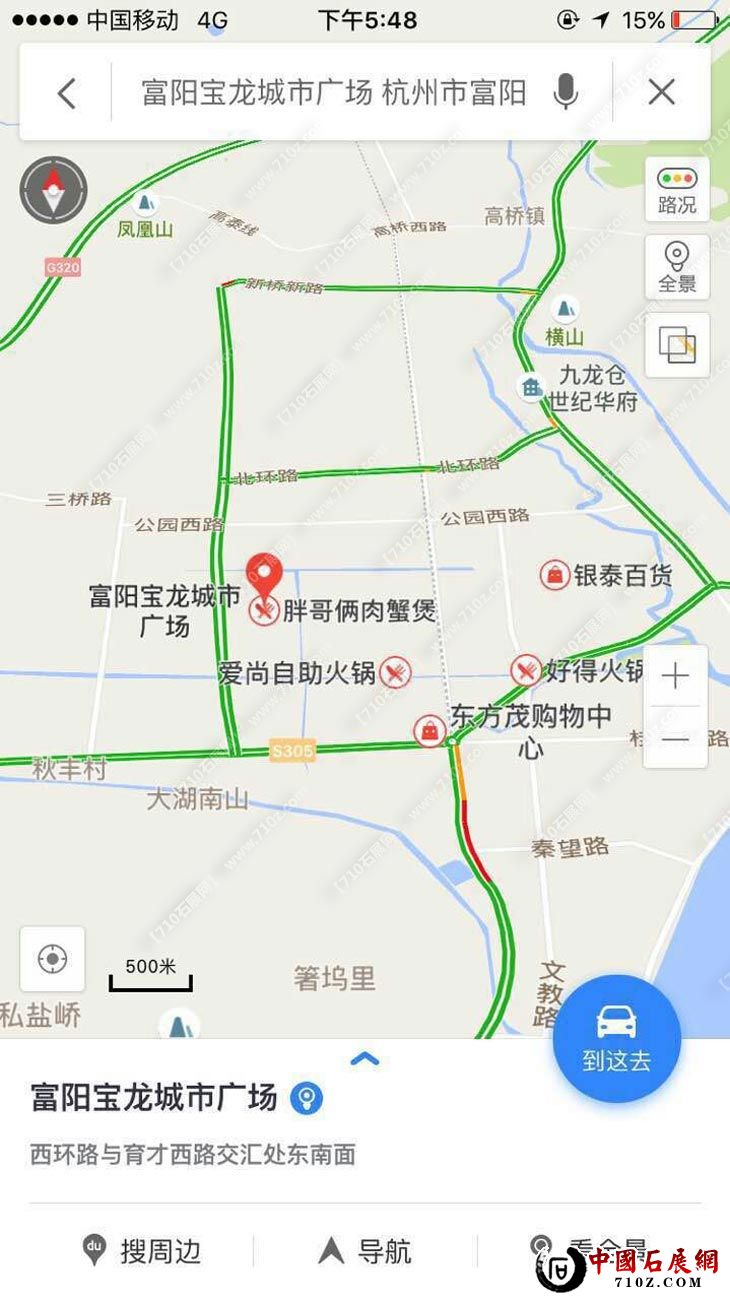Screen dimensions: 730x1300
Task: Open map layers selector
Action: [677, 345]
